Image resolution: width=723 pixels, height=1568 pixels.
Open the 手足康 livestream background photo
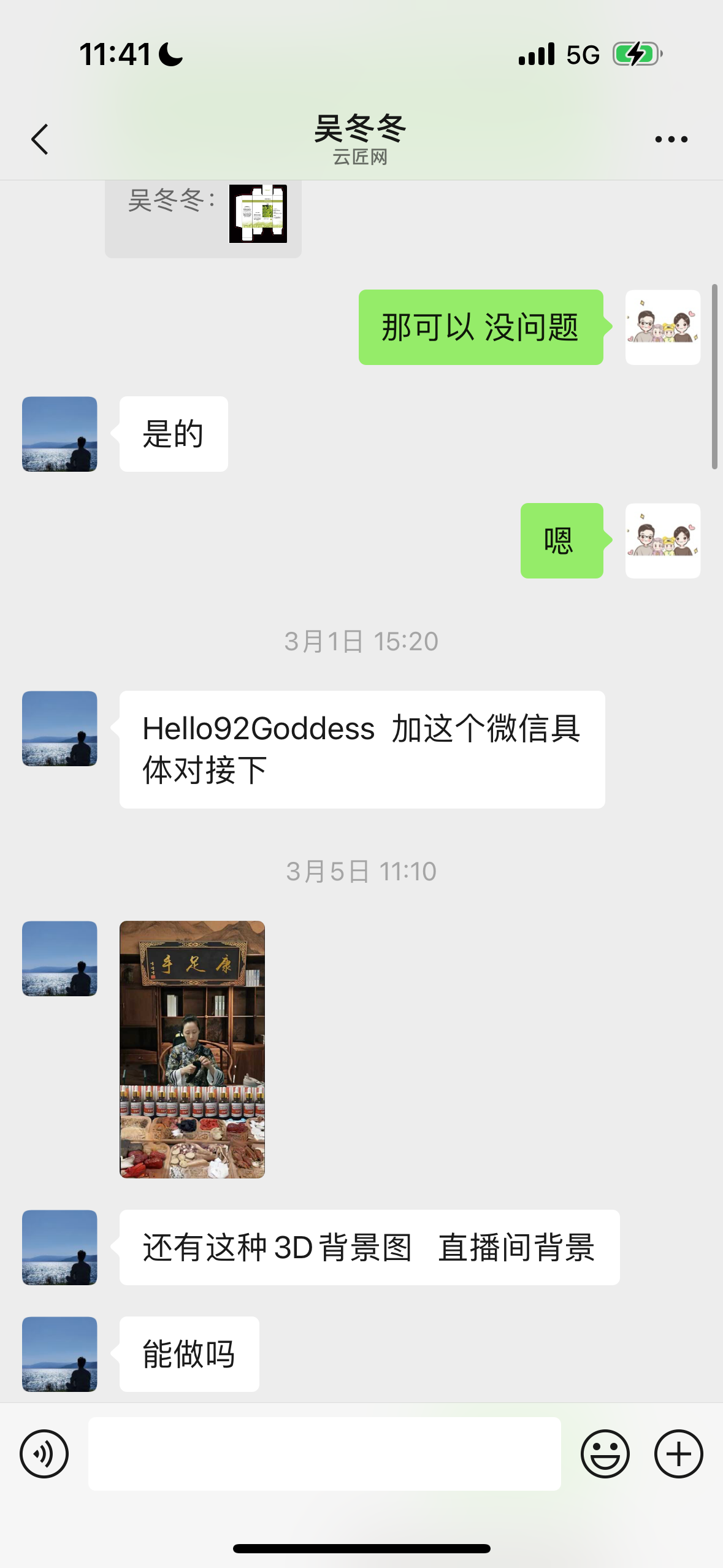[x=192, y=1049]
